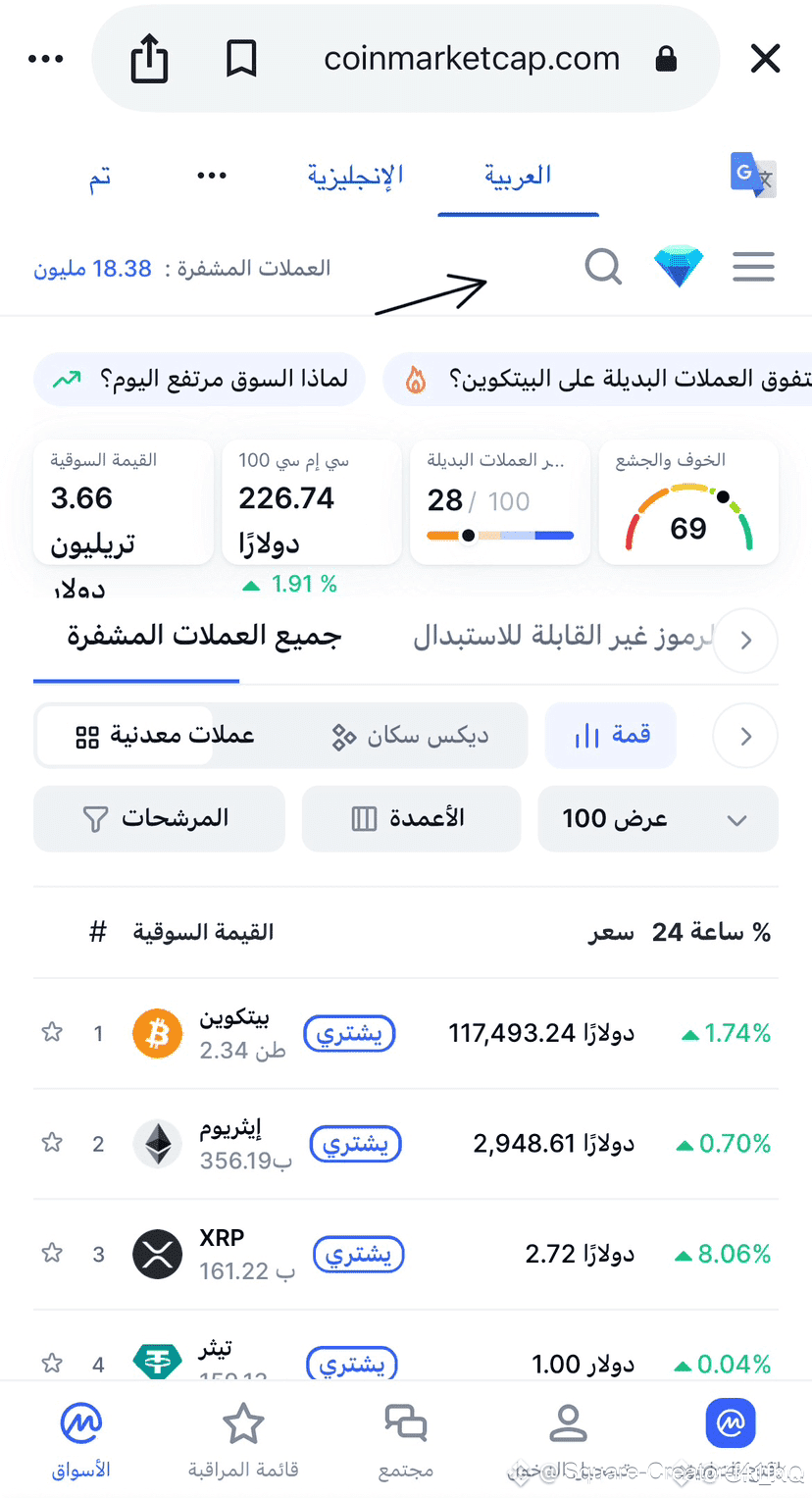Go to قائمة المراقبة in bottom bar
The width and height of the screenshot is (812, 1498).
[x=243, y=1440]
